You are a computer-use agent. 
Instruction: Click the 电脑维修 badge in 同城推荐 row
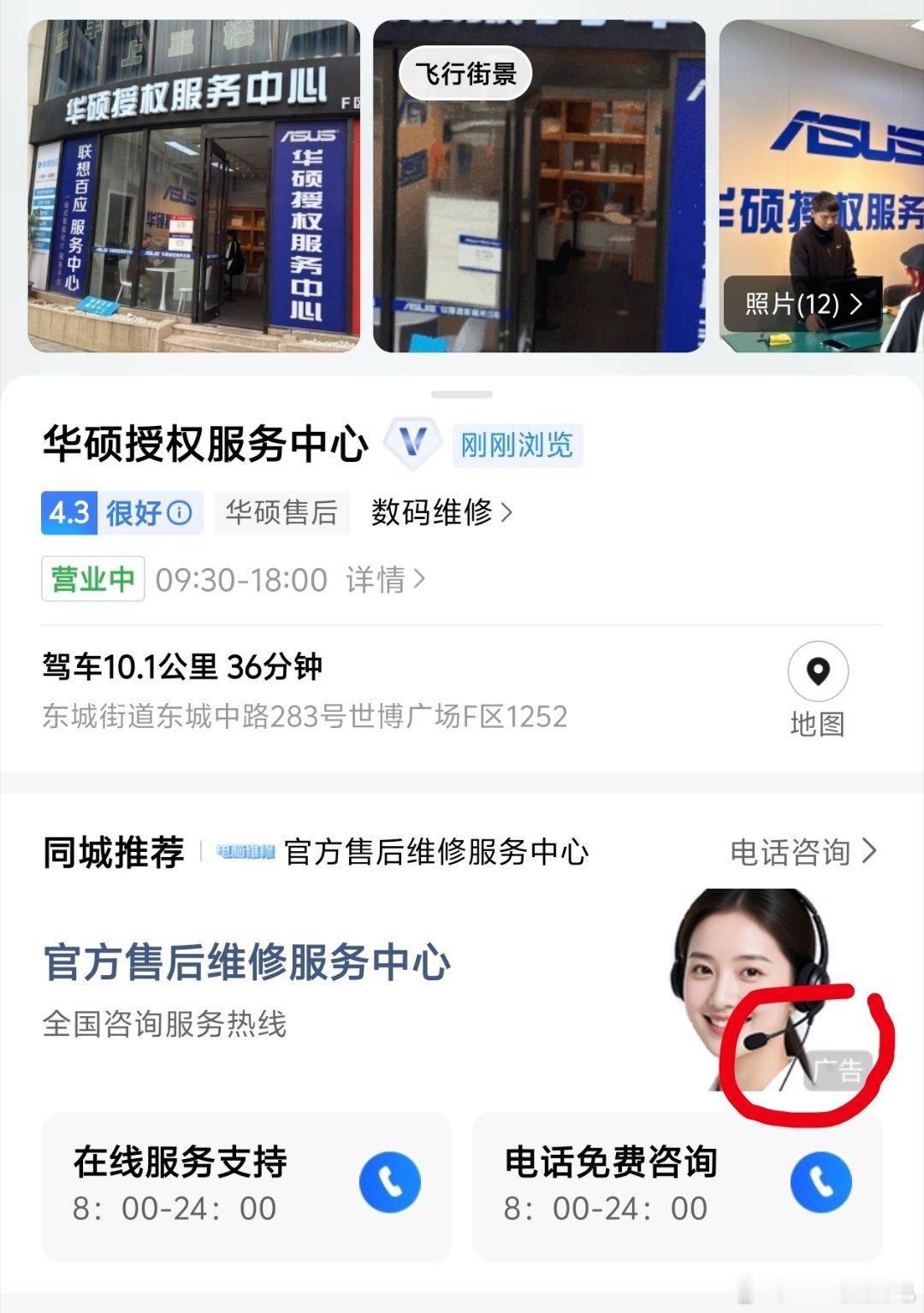(246, 850)
